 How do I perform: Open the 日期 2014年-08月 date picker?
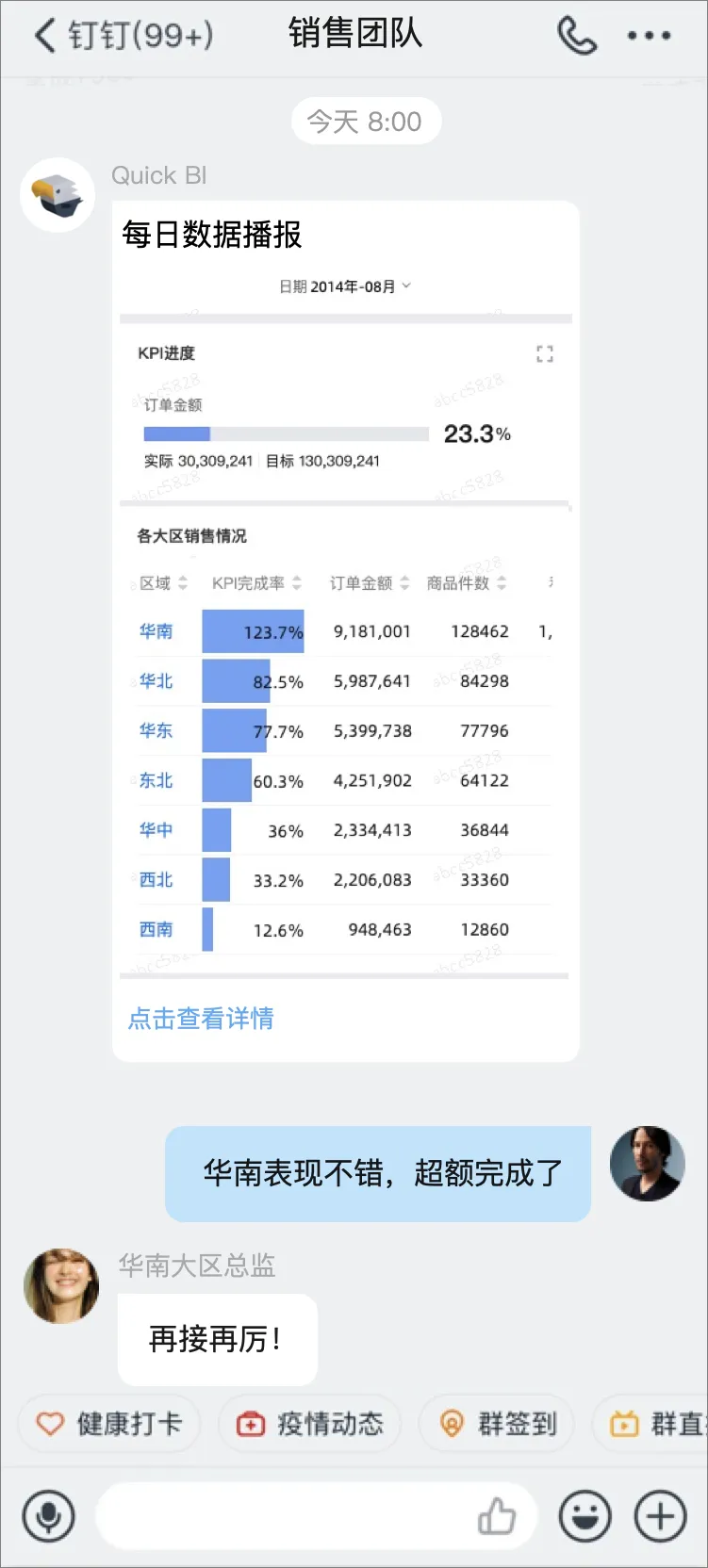(x=345, y=286)
